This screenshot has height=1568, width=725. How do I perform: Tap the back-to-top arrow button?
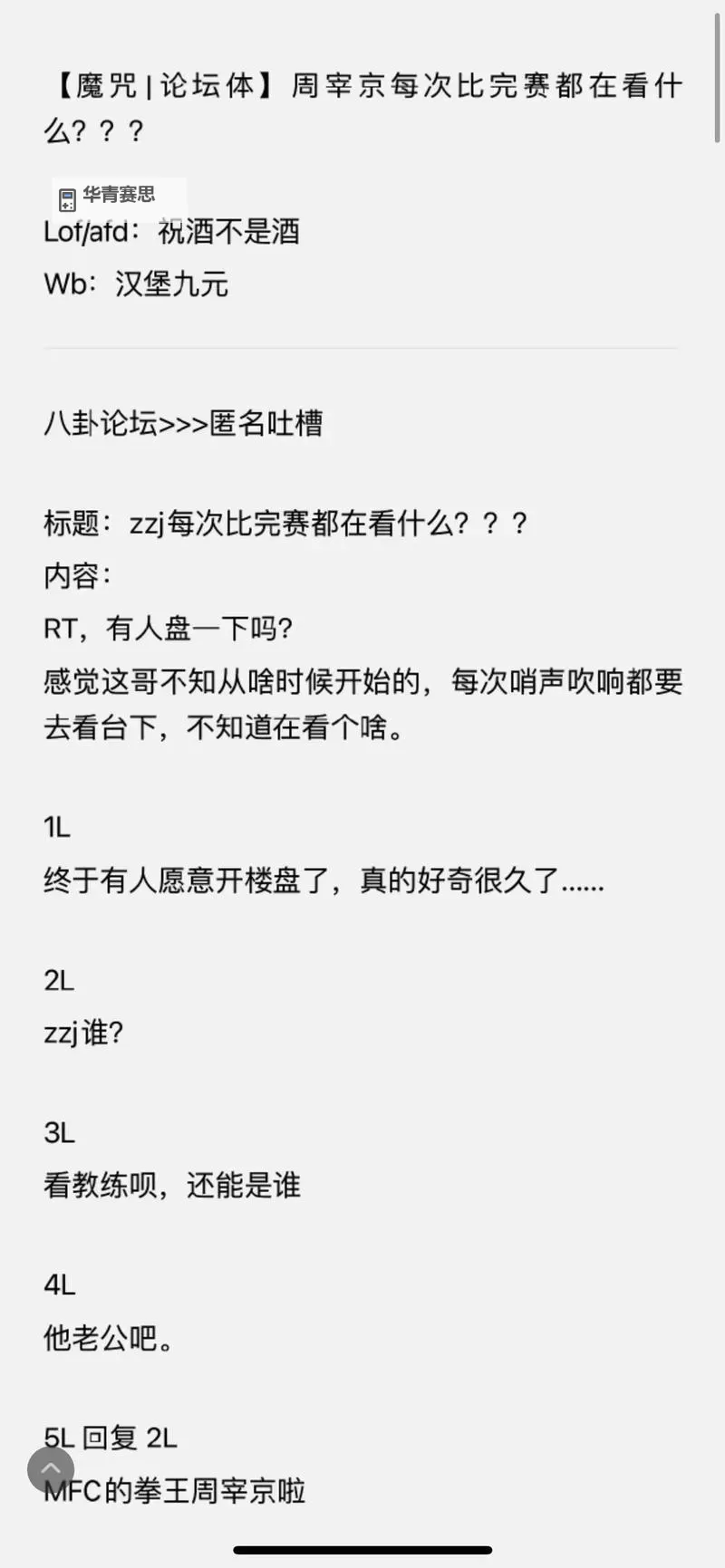click(51, 1469)
